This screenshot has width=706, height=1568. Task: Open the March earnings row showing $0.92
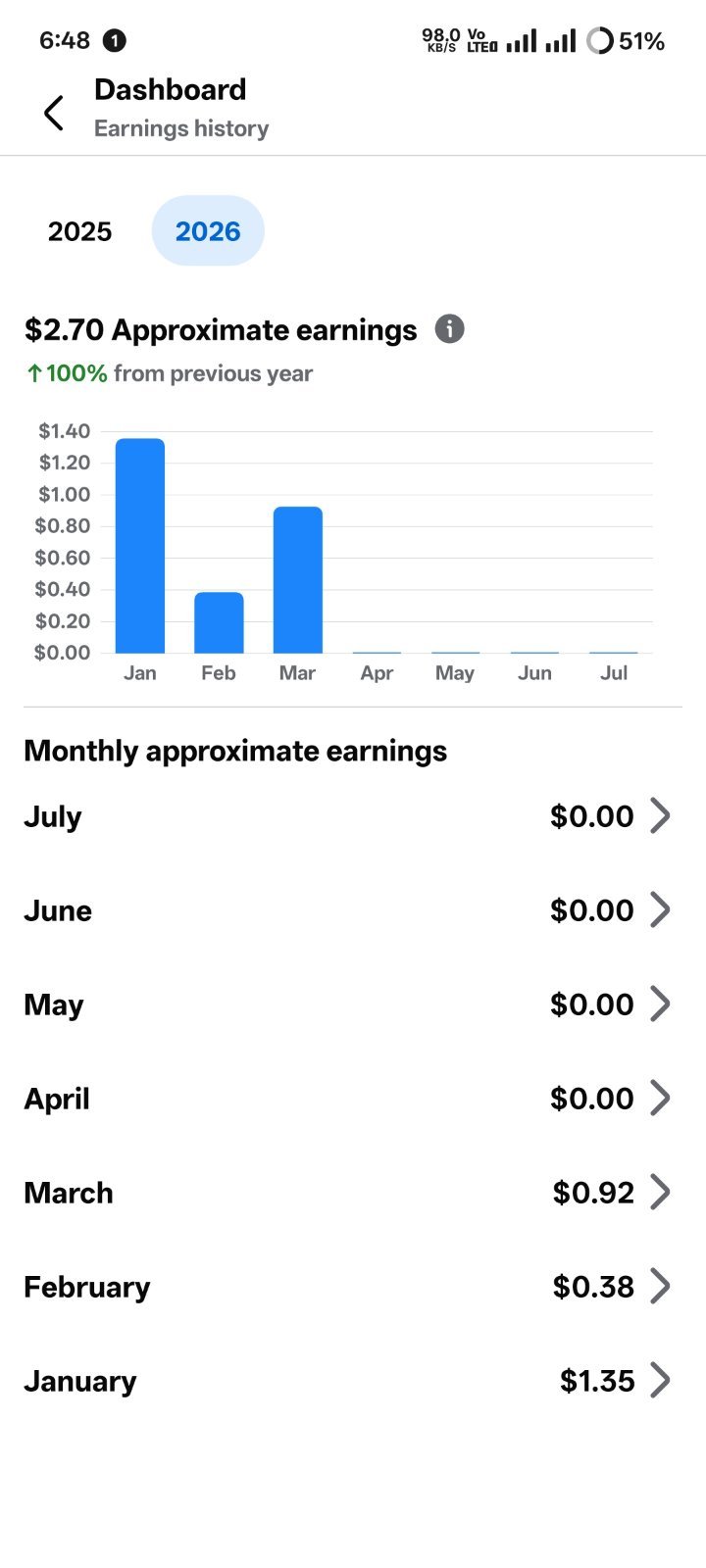click(x=353, y=1193)
